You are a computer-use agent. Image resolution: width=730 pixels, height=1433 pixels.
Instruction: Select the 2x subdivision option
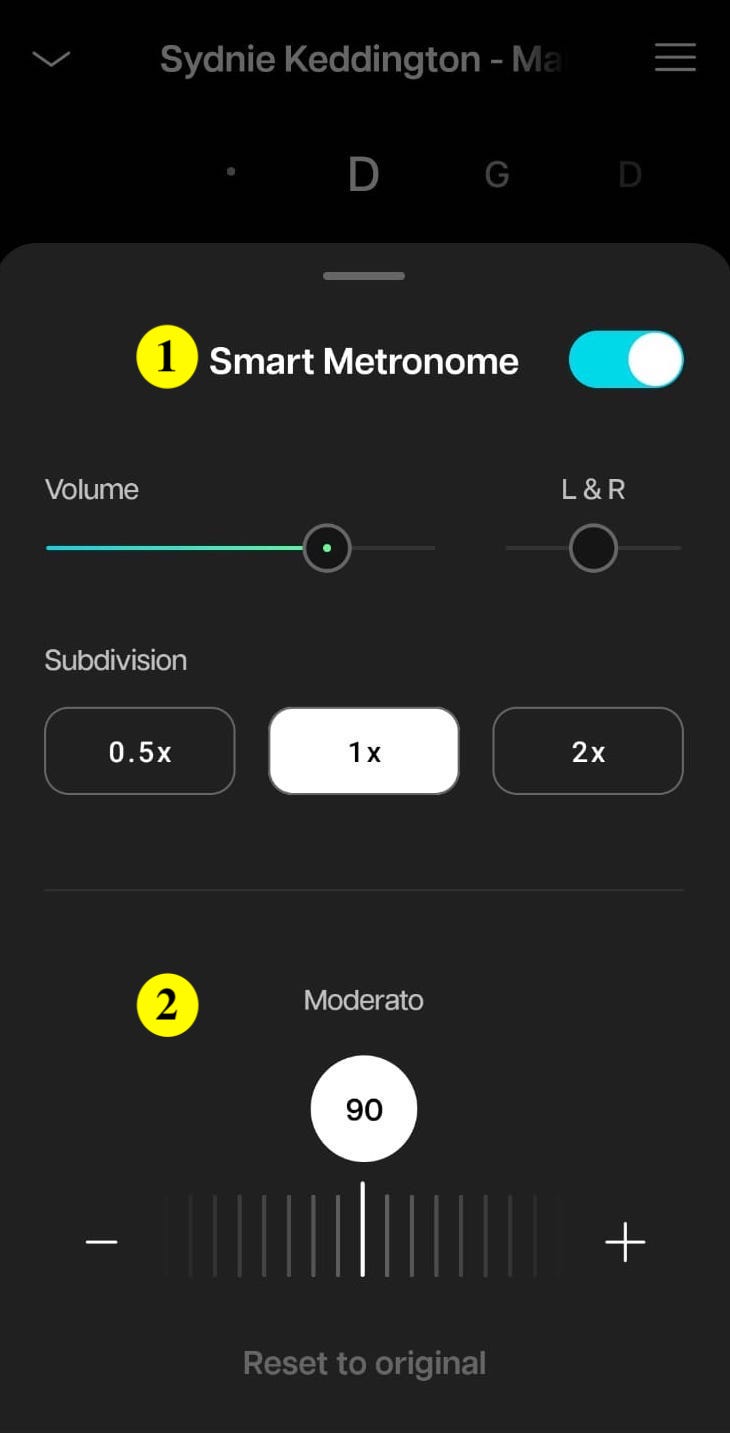(588, 751)
